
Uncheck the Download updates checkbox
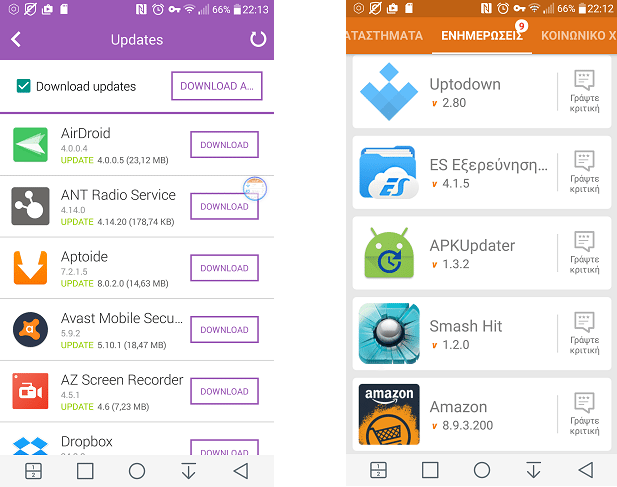[x=23, y=86]
